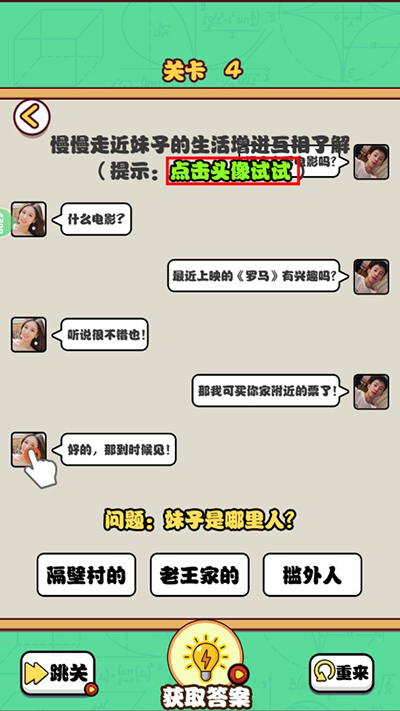The width and height of the screenshot is (400, 711).
Task: Choose the answer 隔壁村的
Action: pos(86,575)
